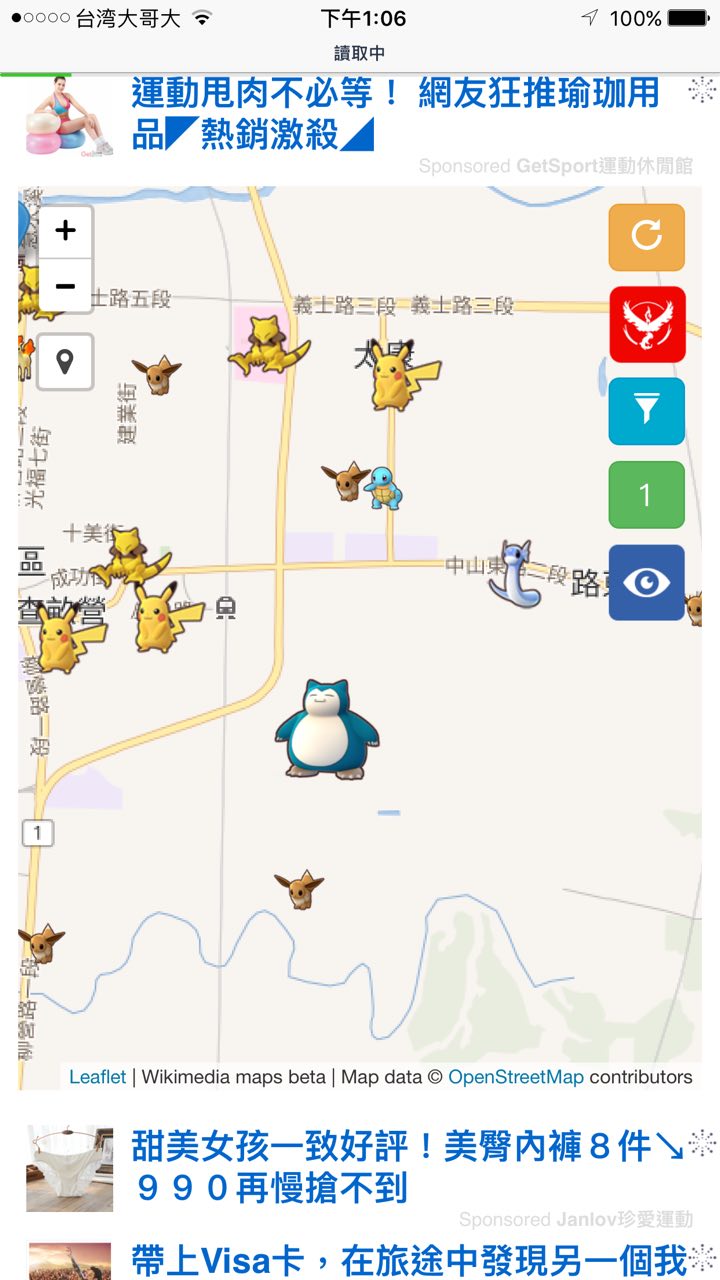Locate my position on the map

[x=66, y=361]
